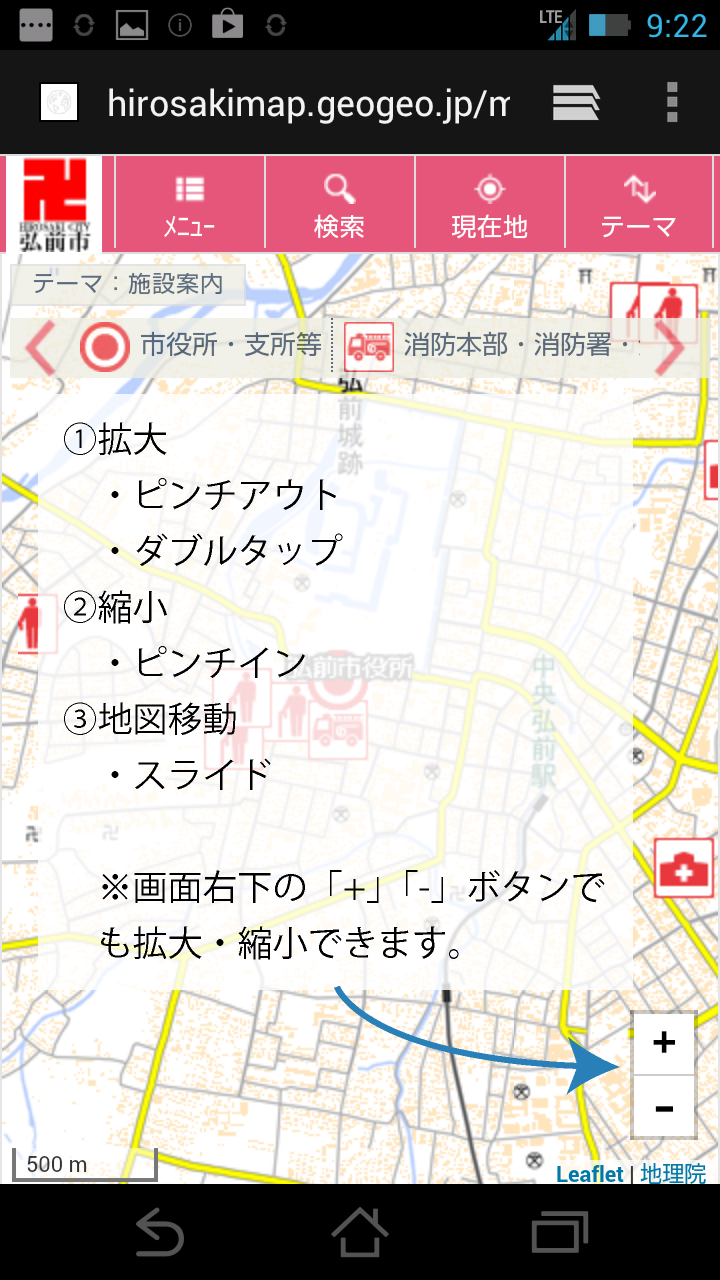The width and height of the screenshot is (720, 1280).
Task: Zoom out with the - button
Action: [664, 1107]
